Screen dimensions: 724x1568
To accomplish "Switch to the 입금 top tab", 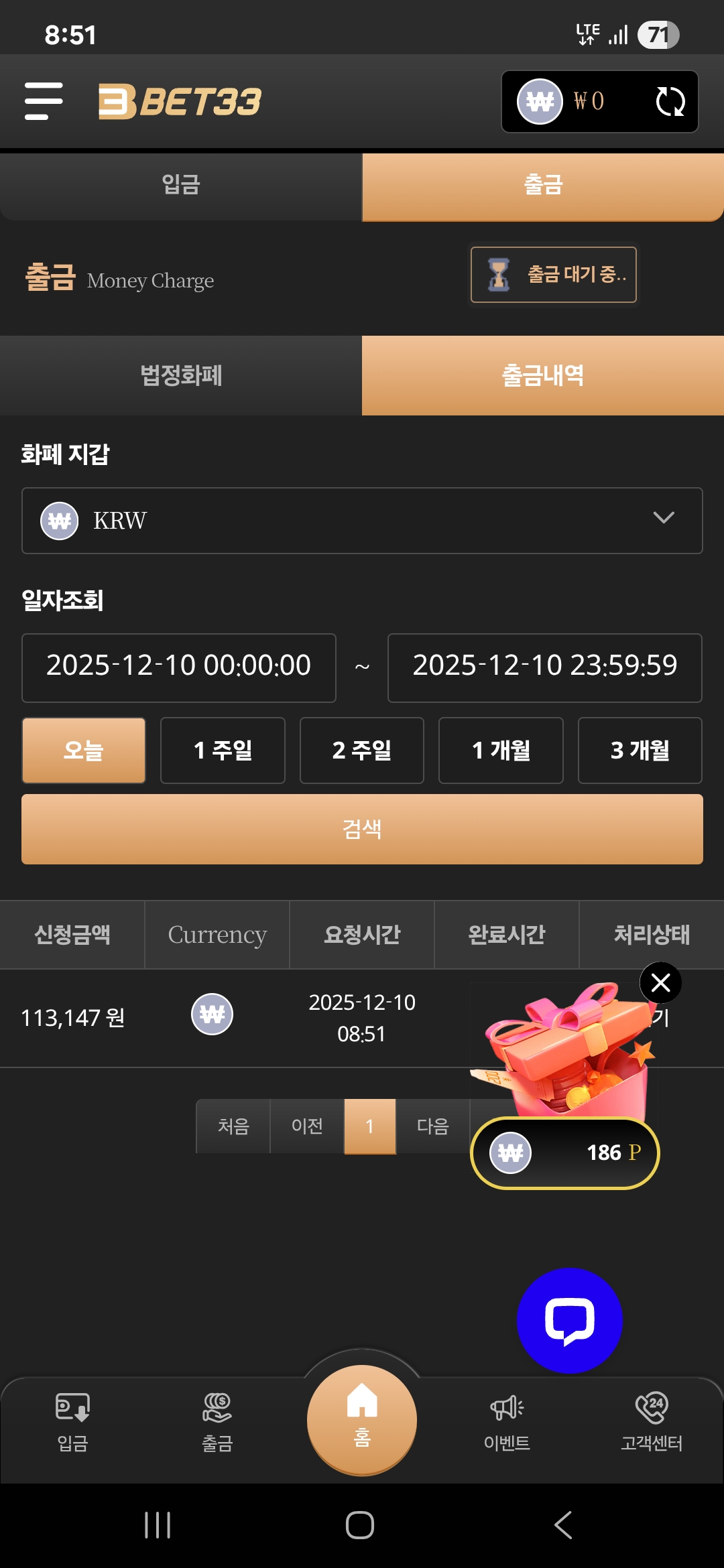I will pos(181,186).
